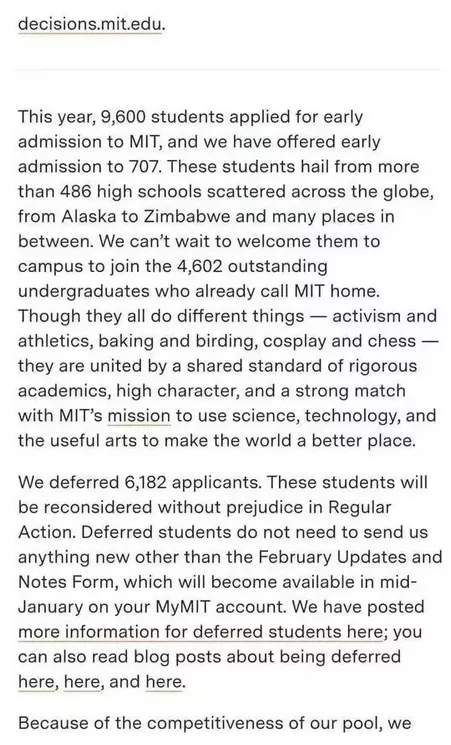Follow the underlined mission link
451x745 pixels.
coord(139,416)
